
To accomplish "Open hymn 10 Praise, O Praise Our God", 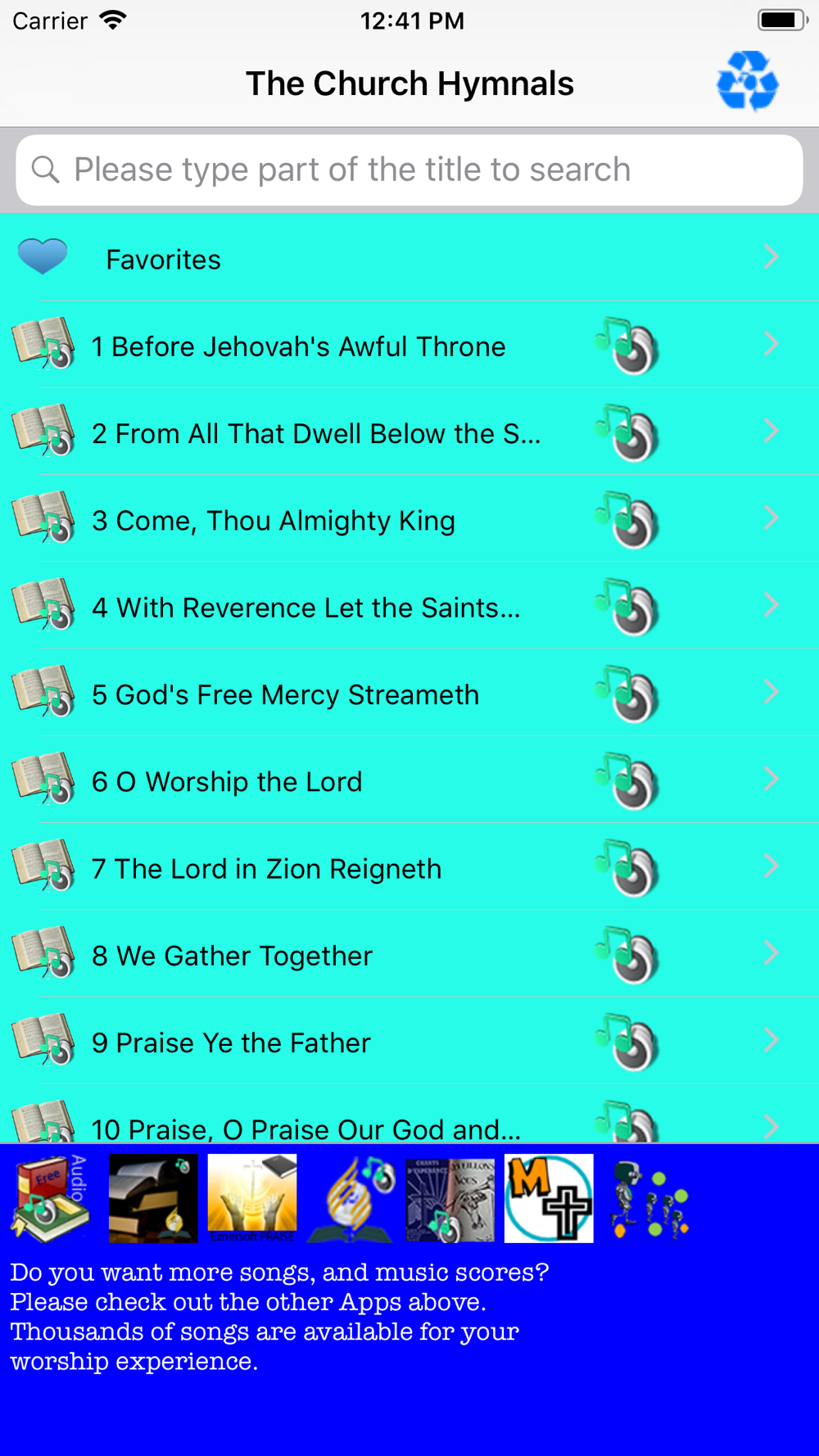I will (409, 1115).
